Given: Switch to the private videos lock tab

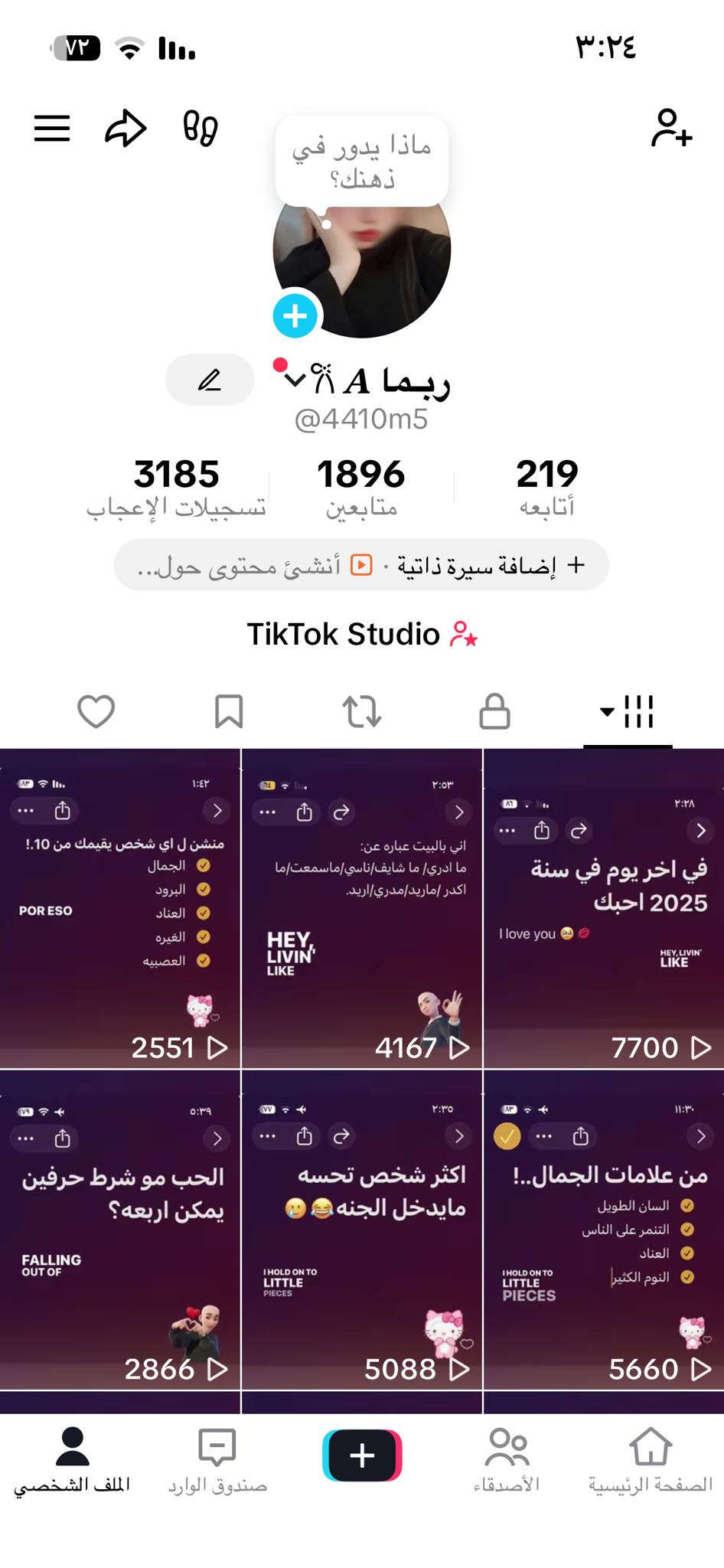Looking at the screenshot, I should tap(494, 711).
